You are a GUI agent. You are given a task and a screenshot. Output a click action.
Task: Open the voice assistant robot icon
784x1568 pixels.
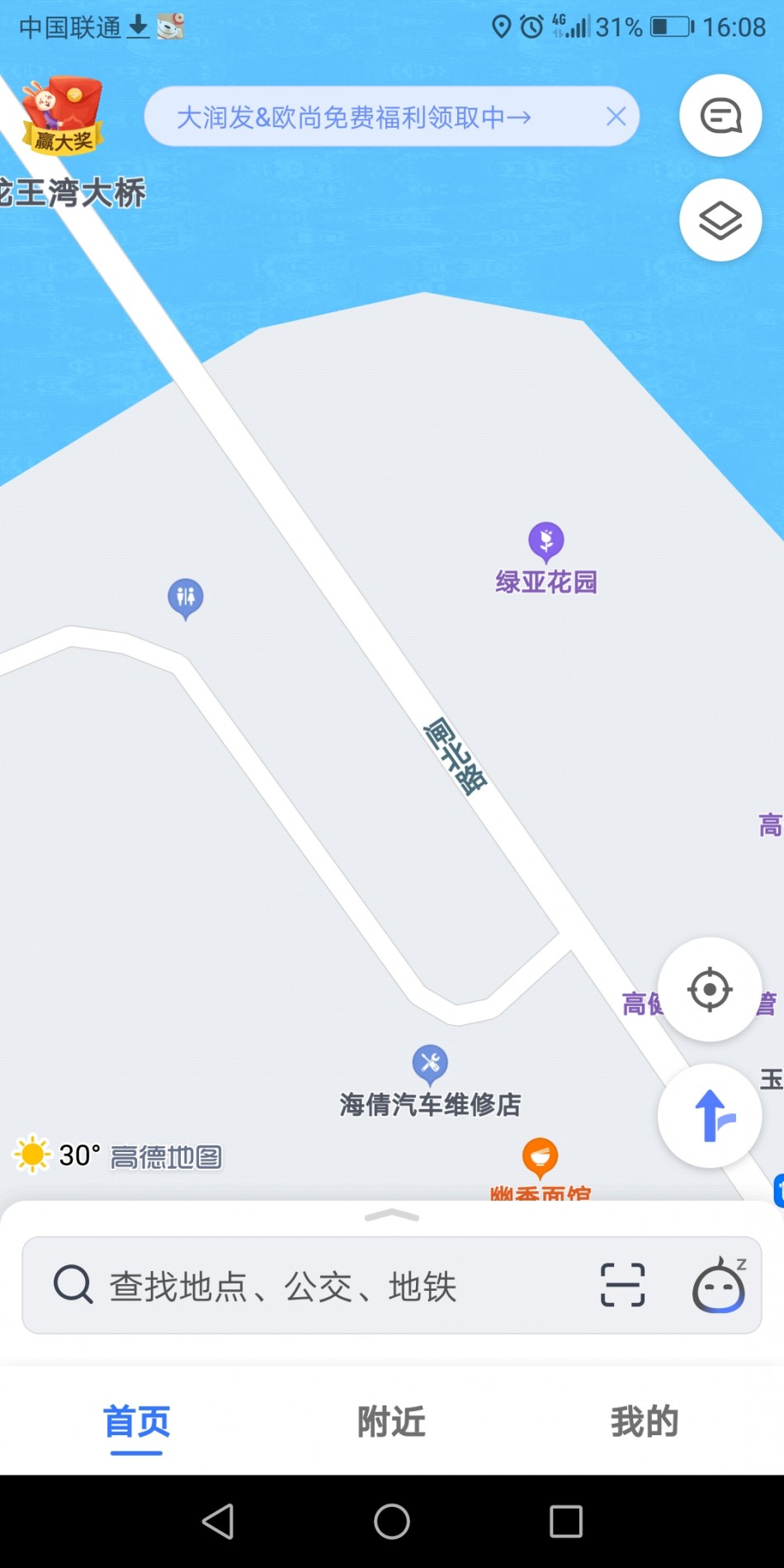point(719,1285)
